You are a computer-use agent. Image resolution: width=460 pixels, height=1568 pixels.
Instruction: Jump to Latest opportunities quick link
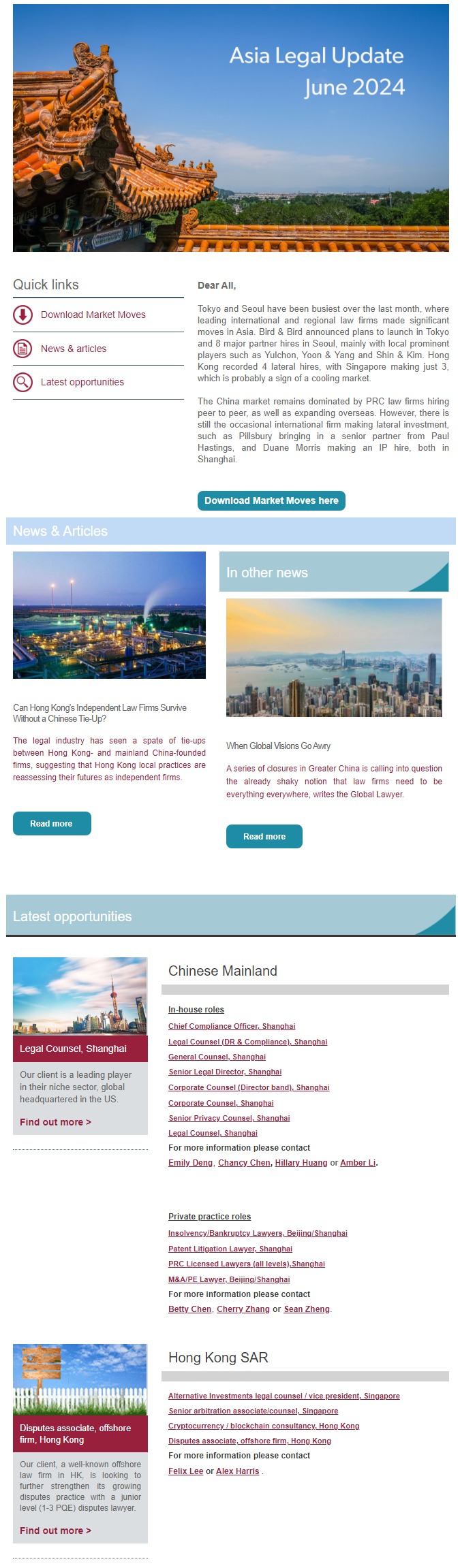pyautogui.click(x=82, y=382)
